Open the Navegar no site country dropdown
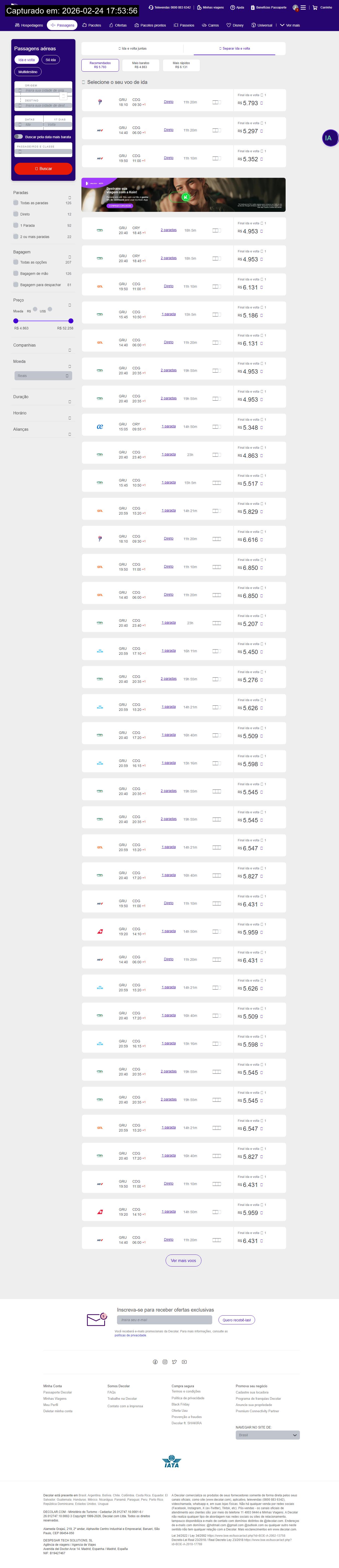This screenshot has width=339, height=1568. (268, 1435)
